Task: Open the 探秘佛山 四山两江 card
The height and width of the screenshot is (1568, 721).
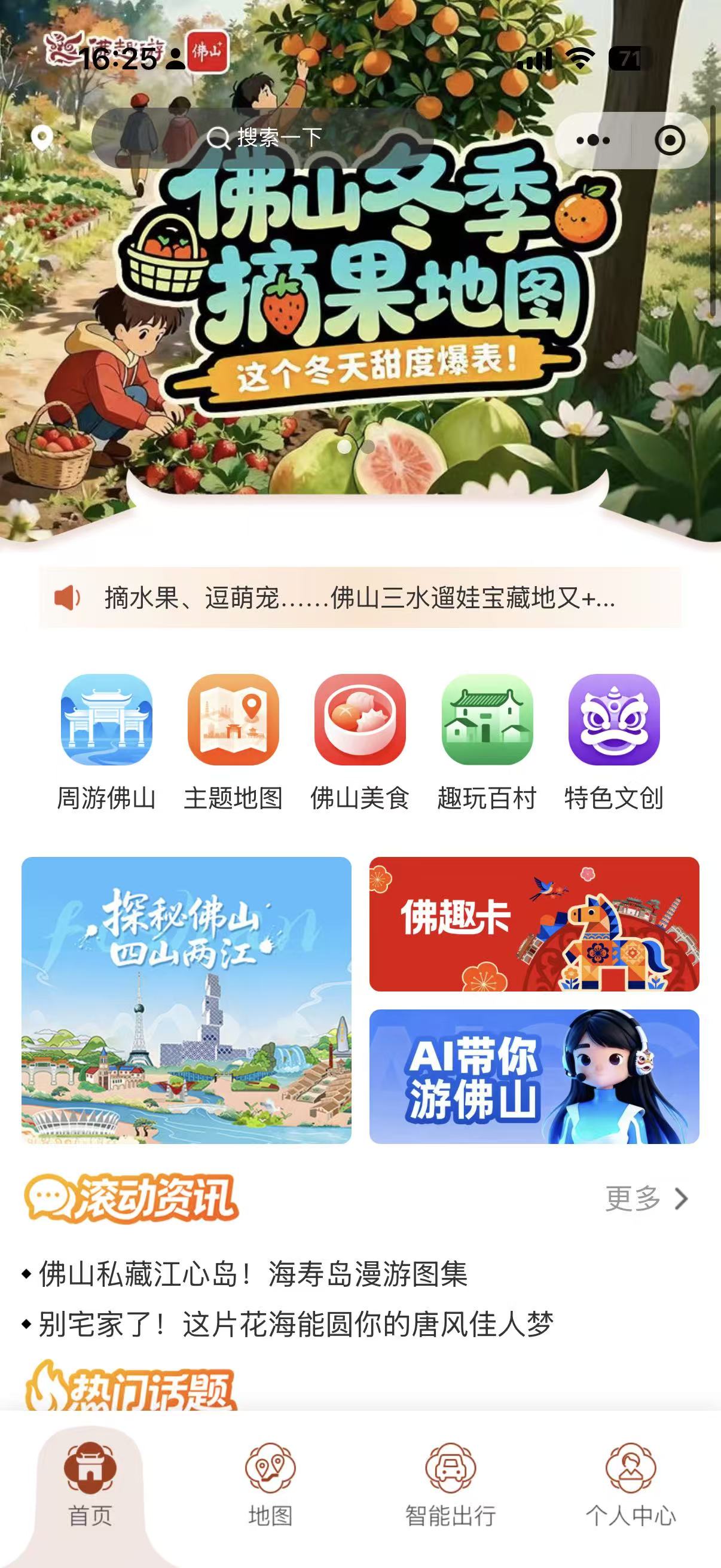Action: pyautogui.click(x=186, y=999)
